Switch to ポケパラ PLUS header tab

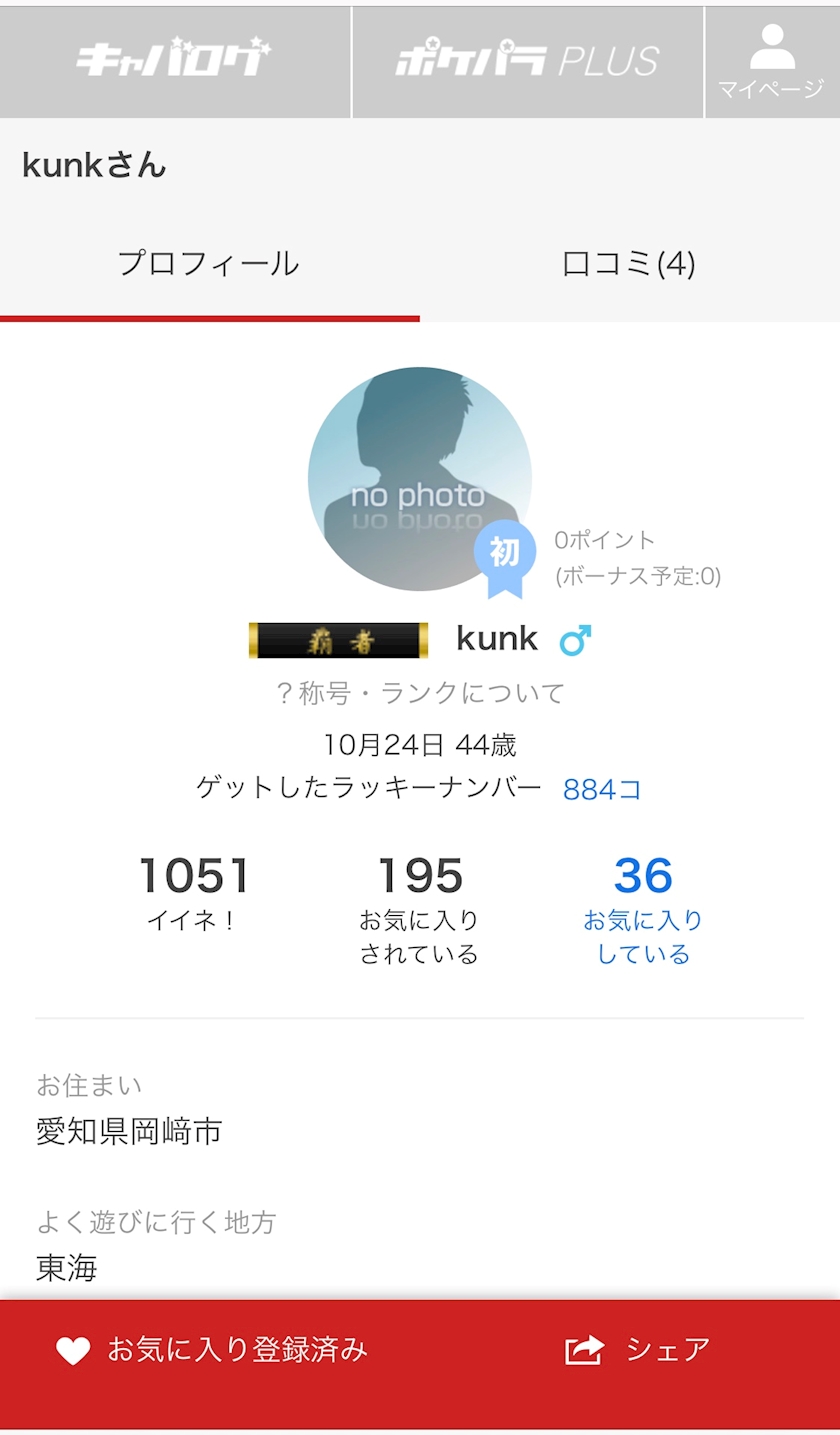click(x=528, y=62)
